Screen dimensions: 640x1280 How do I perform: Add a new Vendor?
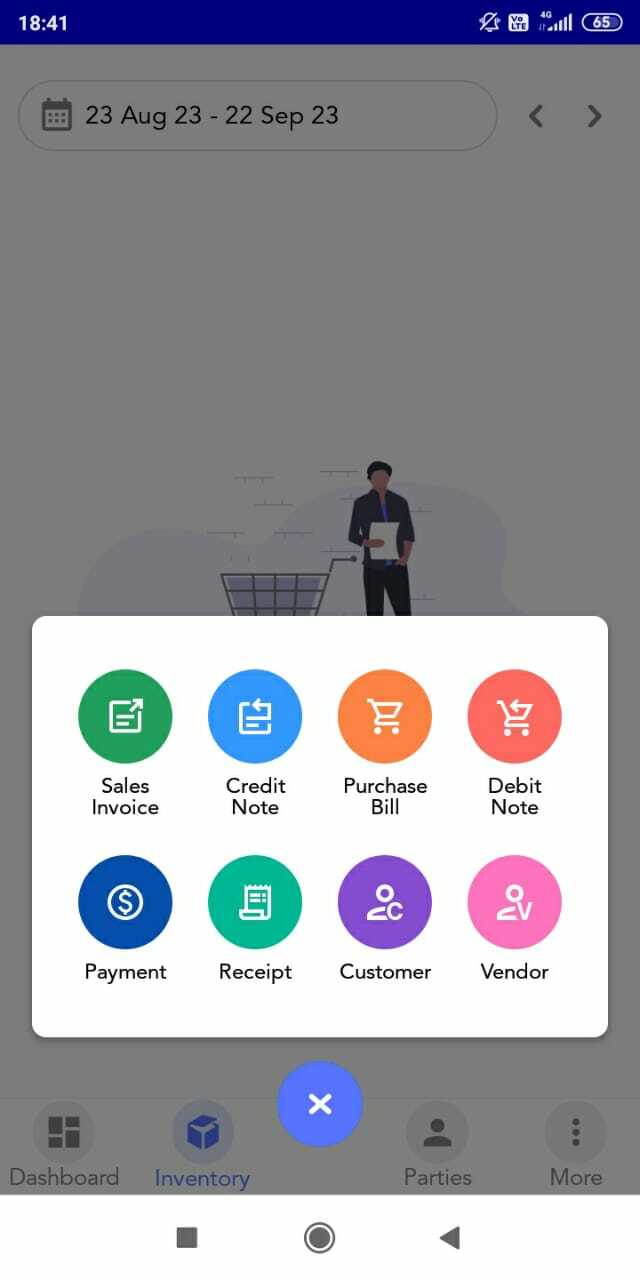(515, 903)
